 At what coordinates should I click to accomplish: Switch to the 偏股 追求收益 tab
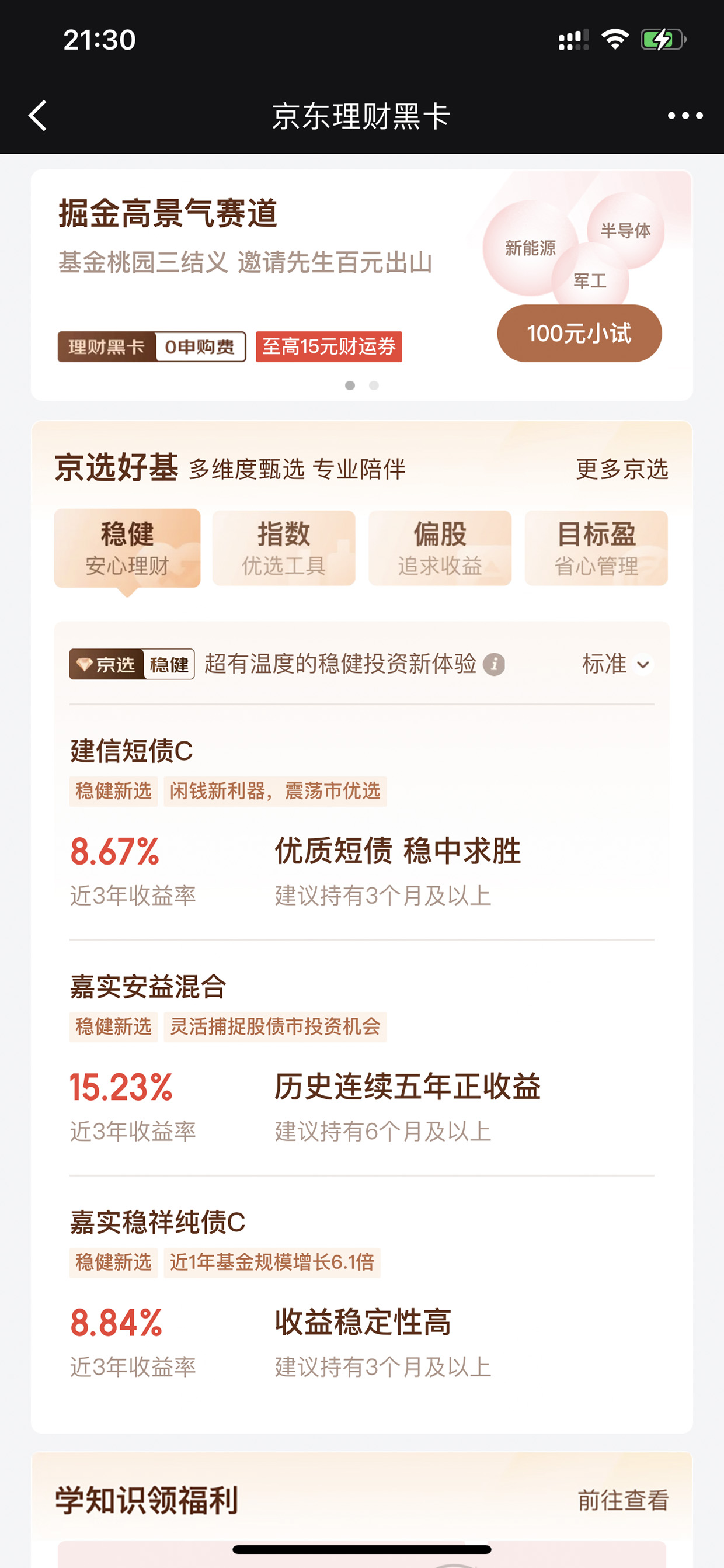[440, 549]
